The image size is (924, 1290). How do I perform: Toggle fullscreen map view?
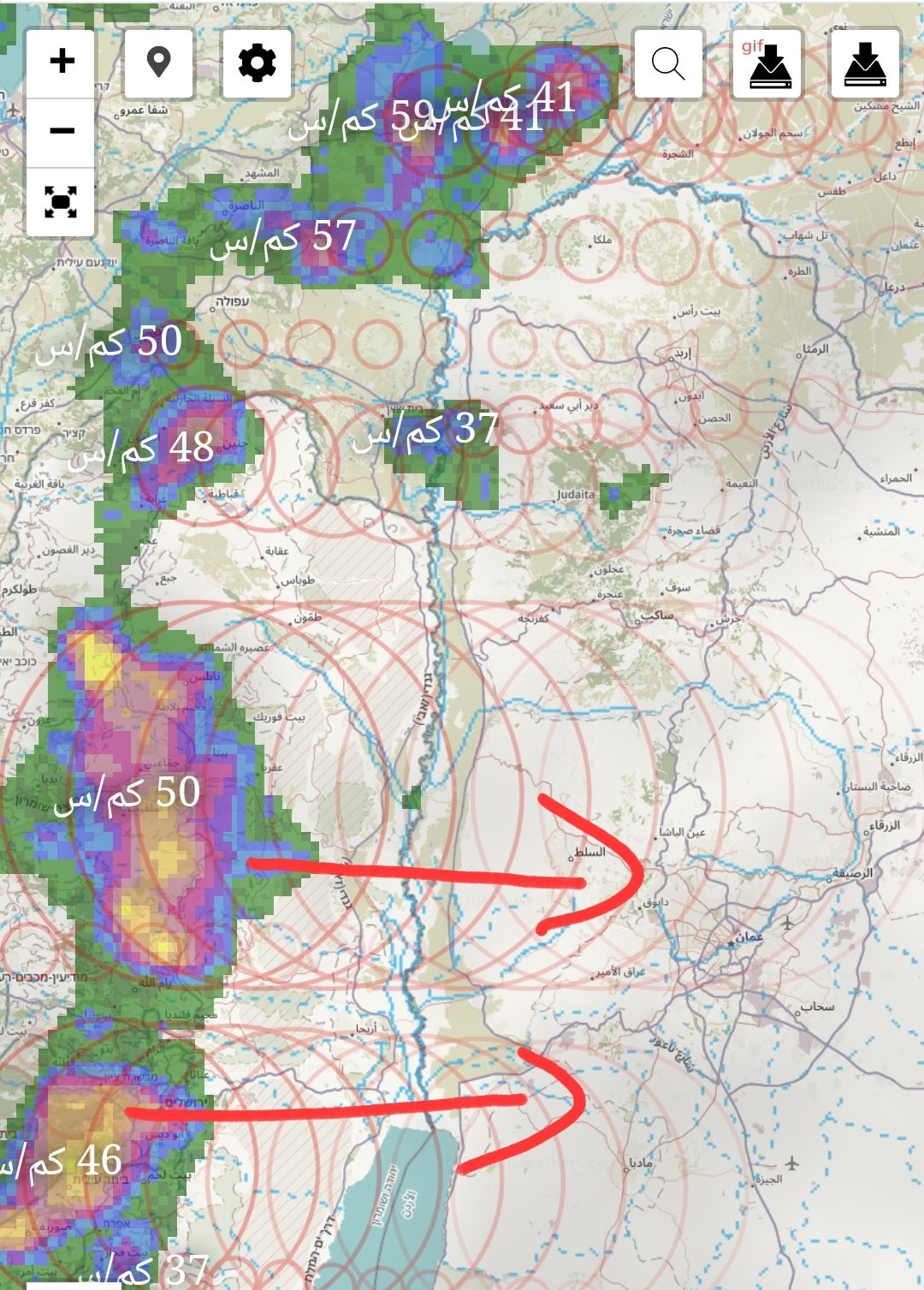[61, 201]
